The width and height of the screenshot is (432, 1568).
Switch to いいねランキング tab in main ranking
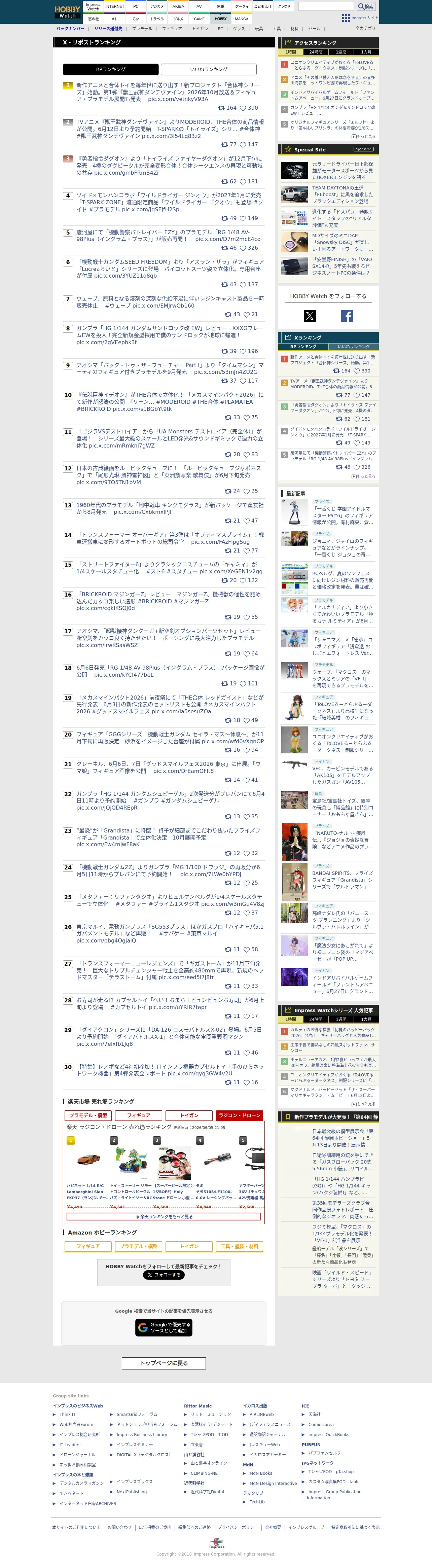click(x=209, y=69)
